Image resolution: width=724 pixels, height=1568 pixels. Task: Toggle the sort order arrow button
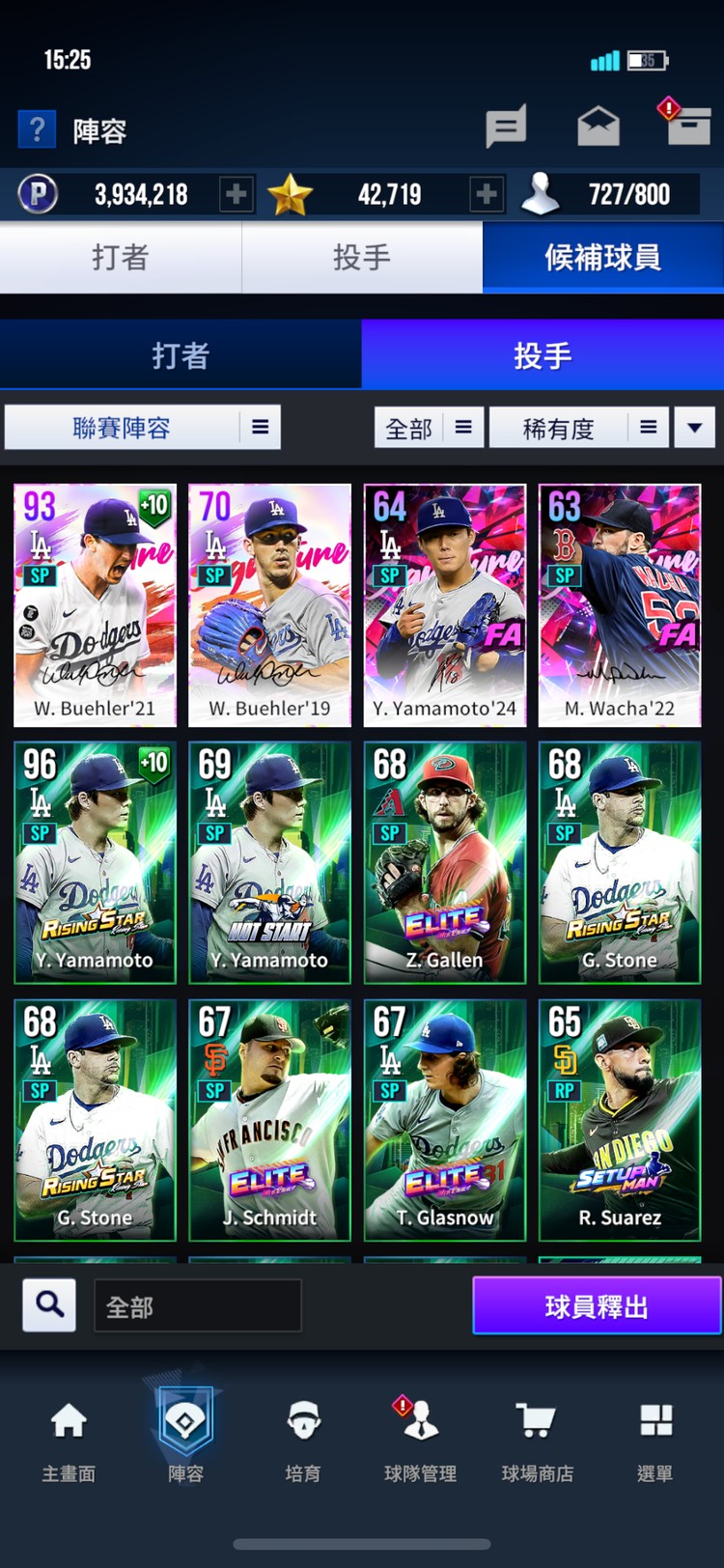pos(695,428)
